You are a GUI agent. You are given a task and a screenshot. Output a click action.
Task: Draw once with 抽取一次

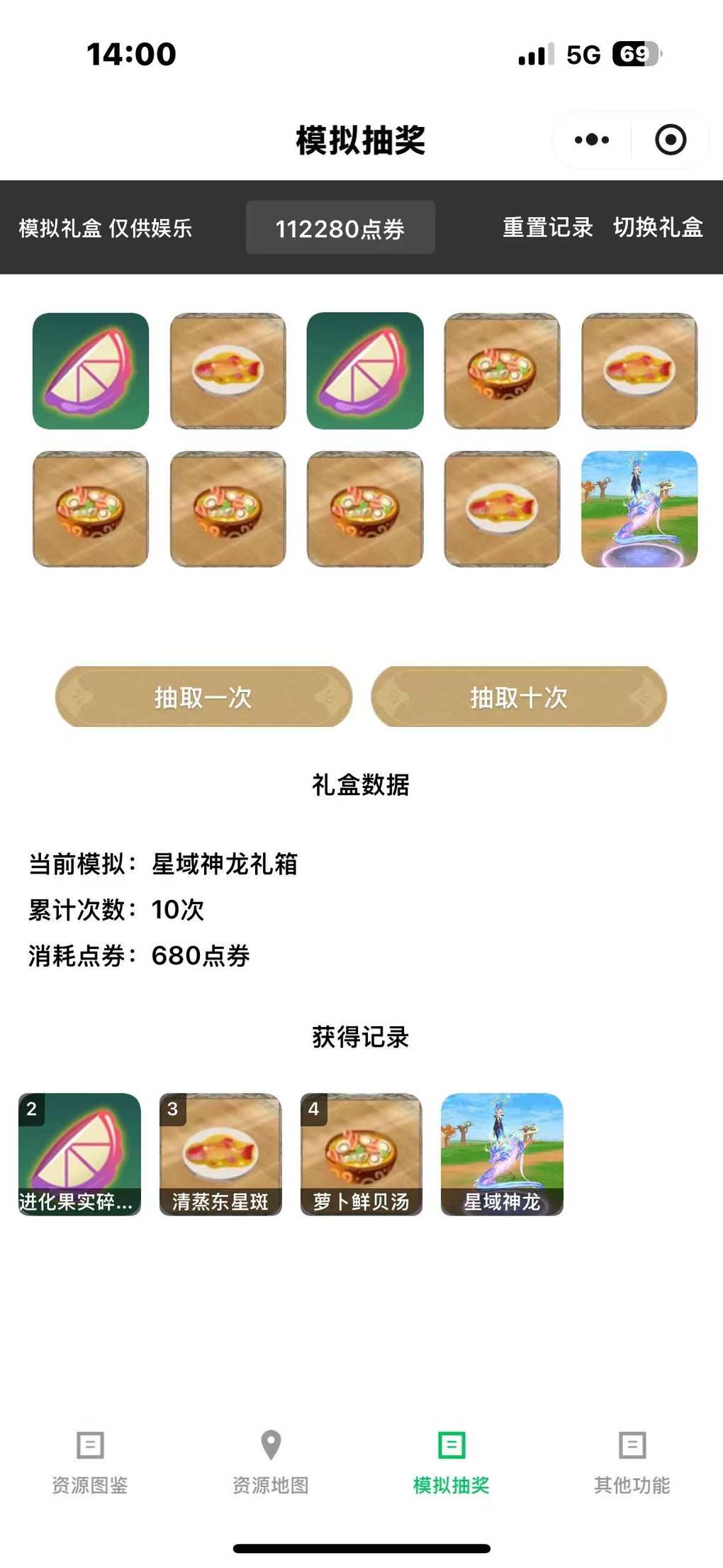click(x=203, y=697)
